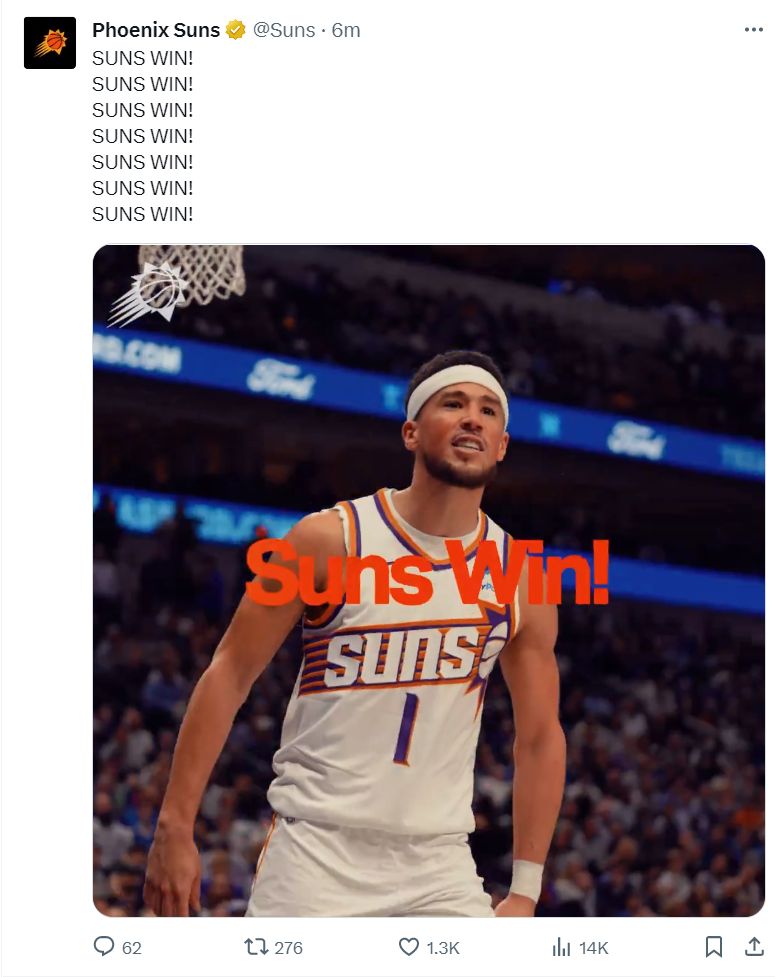This screenshot has width=775, height=977.
Task: Open the Phoenix Suns profile picture
Action: click(x=50, y=43)
